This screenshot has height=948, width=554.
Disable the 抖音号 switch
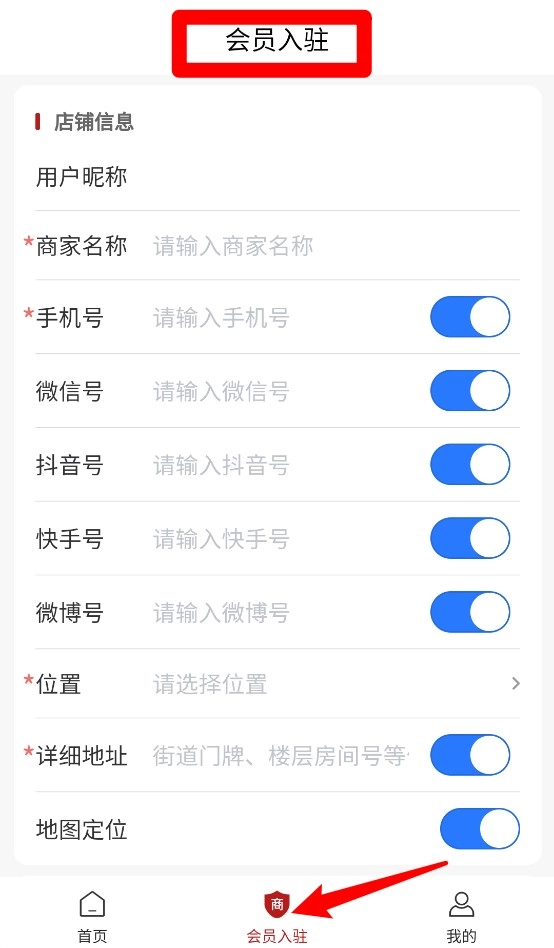[x=470, y=464]
